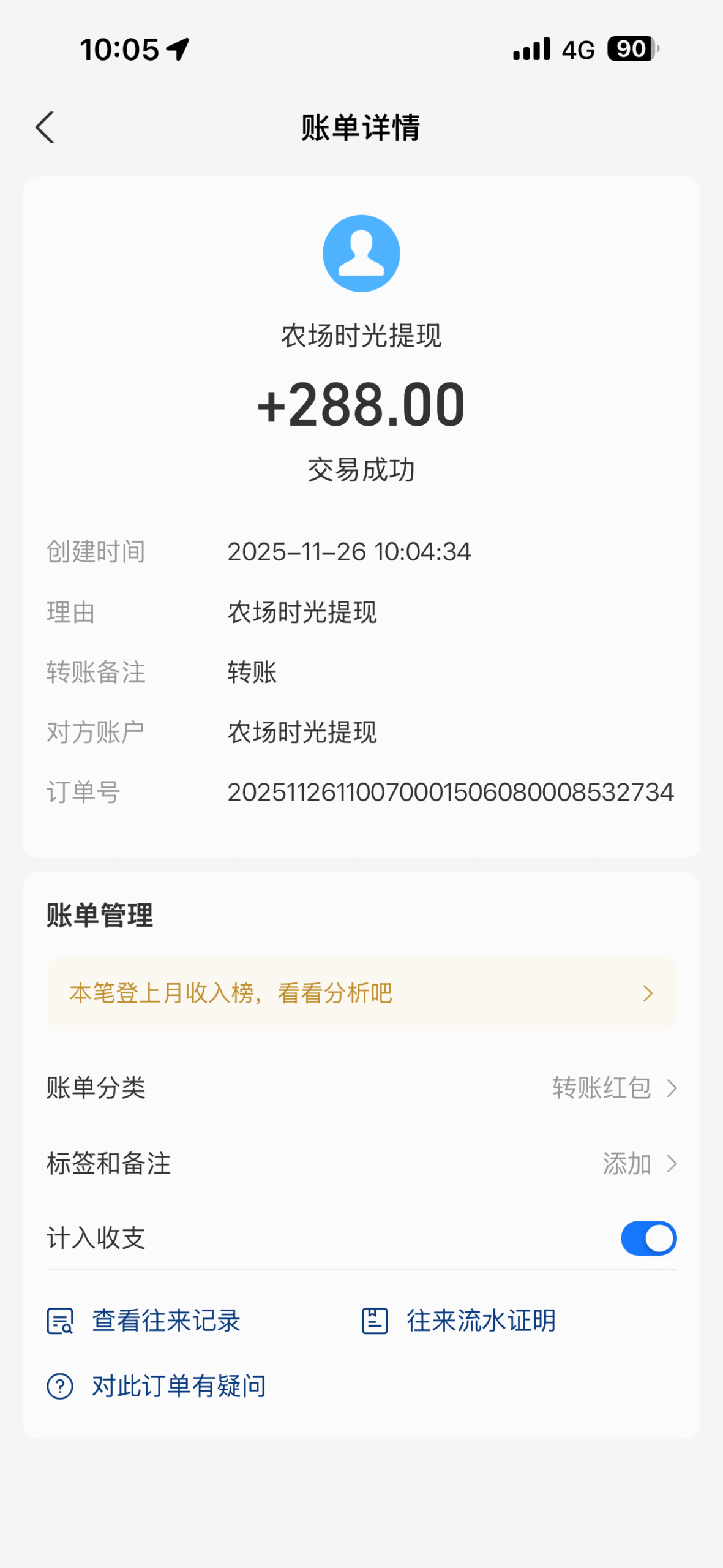This screenshot has width=723, height=1568.
Task: Select the 账单详情 title
Action: (x=361, y=129)
